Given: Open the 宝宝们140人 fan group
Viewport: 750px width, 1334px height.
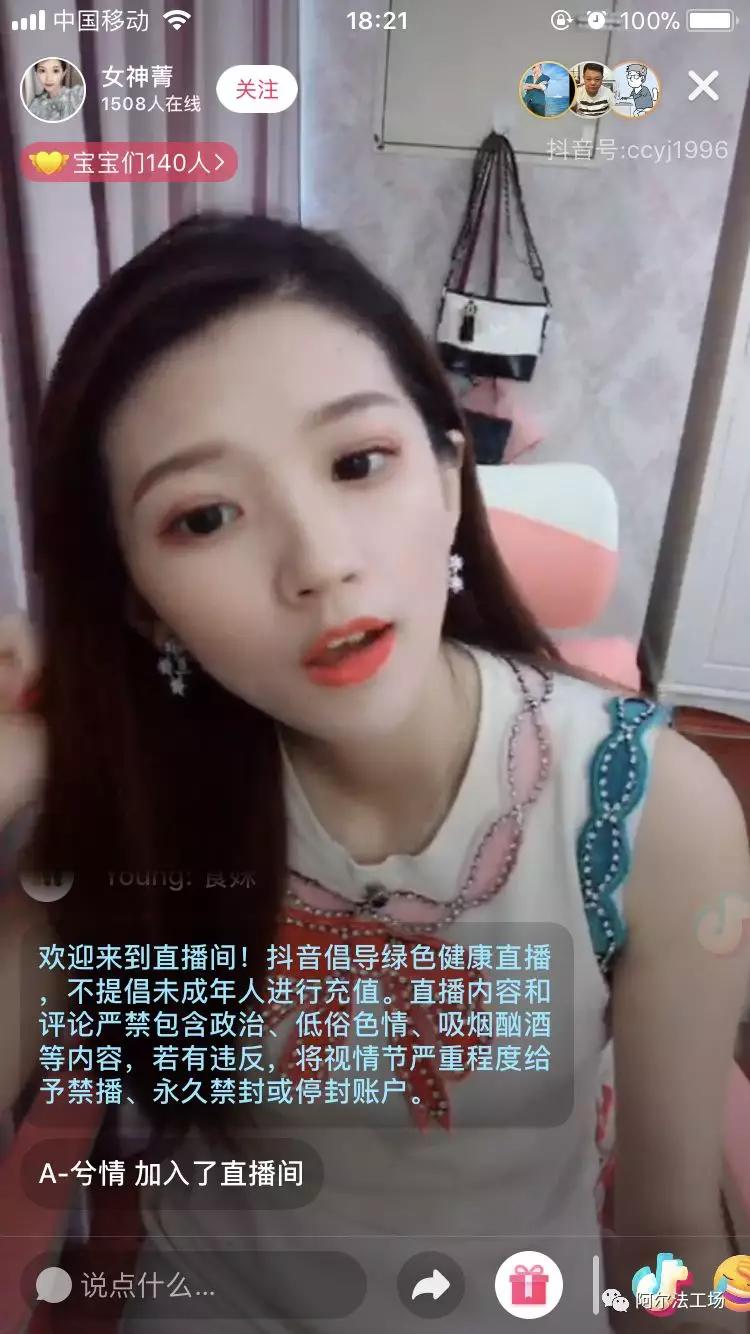Looking at the screenshot, I should pos(129,162).
